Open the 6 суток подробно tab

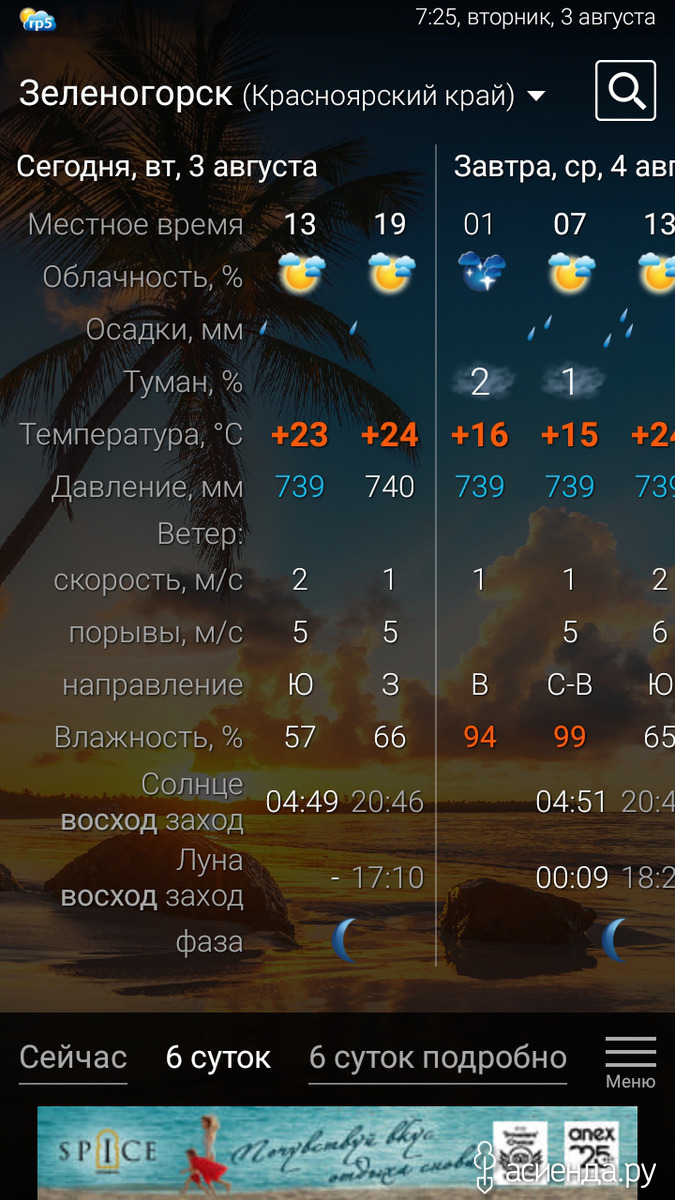pos(438,1058)
